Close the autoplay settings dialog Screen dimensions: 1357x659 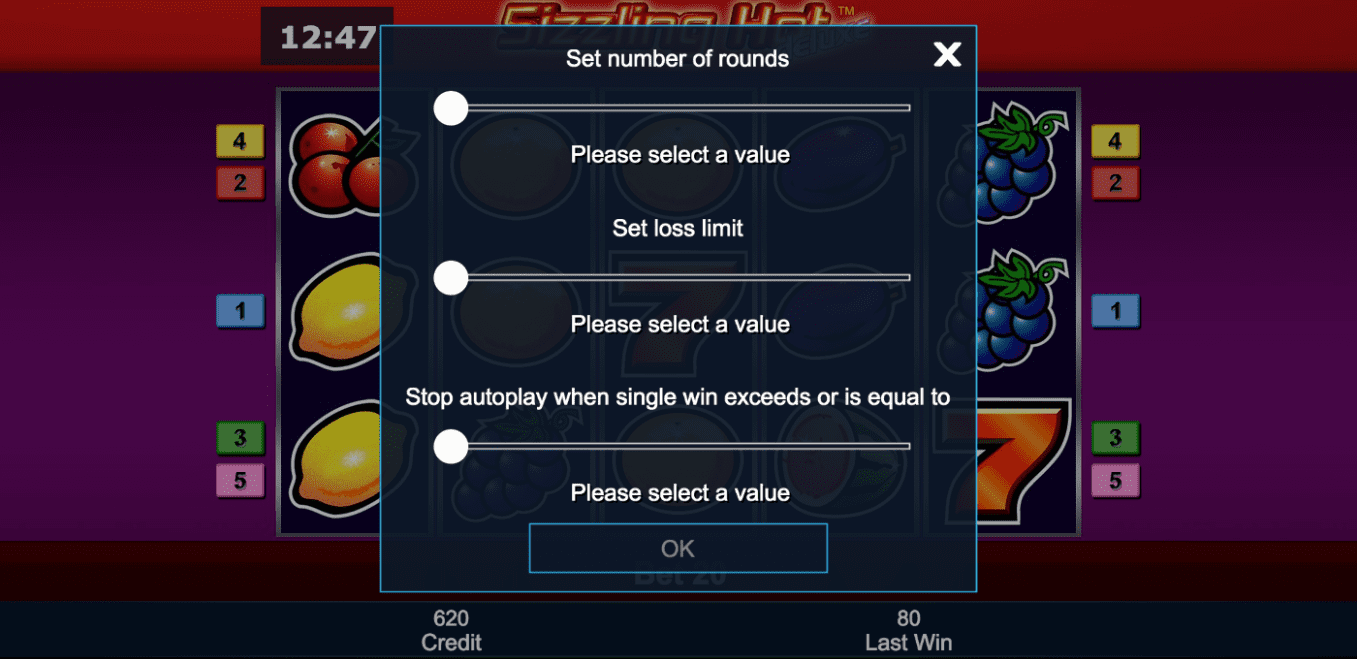(x=946, y=54)
